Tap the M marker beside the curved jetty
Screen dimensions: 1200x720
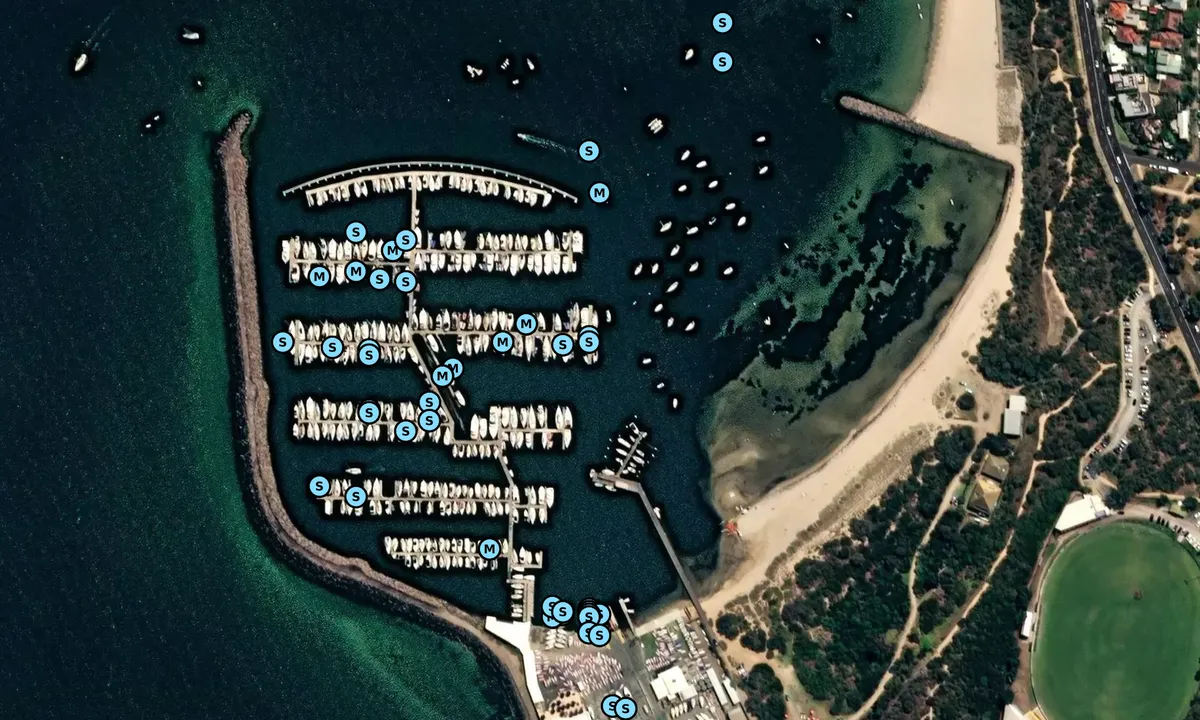599,192
